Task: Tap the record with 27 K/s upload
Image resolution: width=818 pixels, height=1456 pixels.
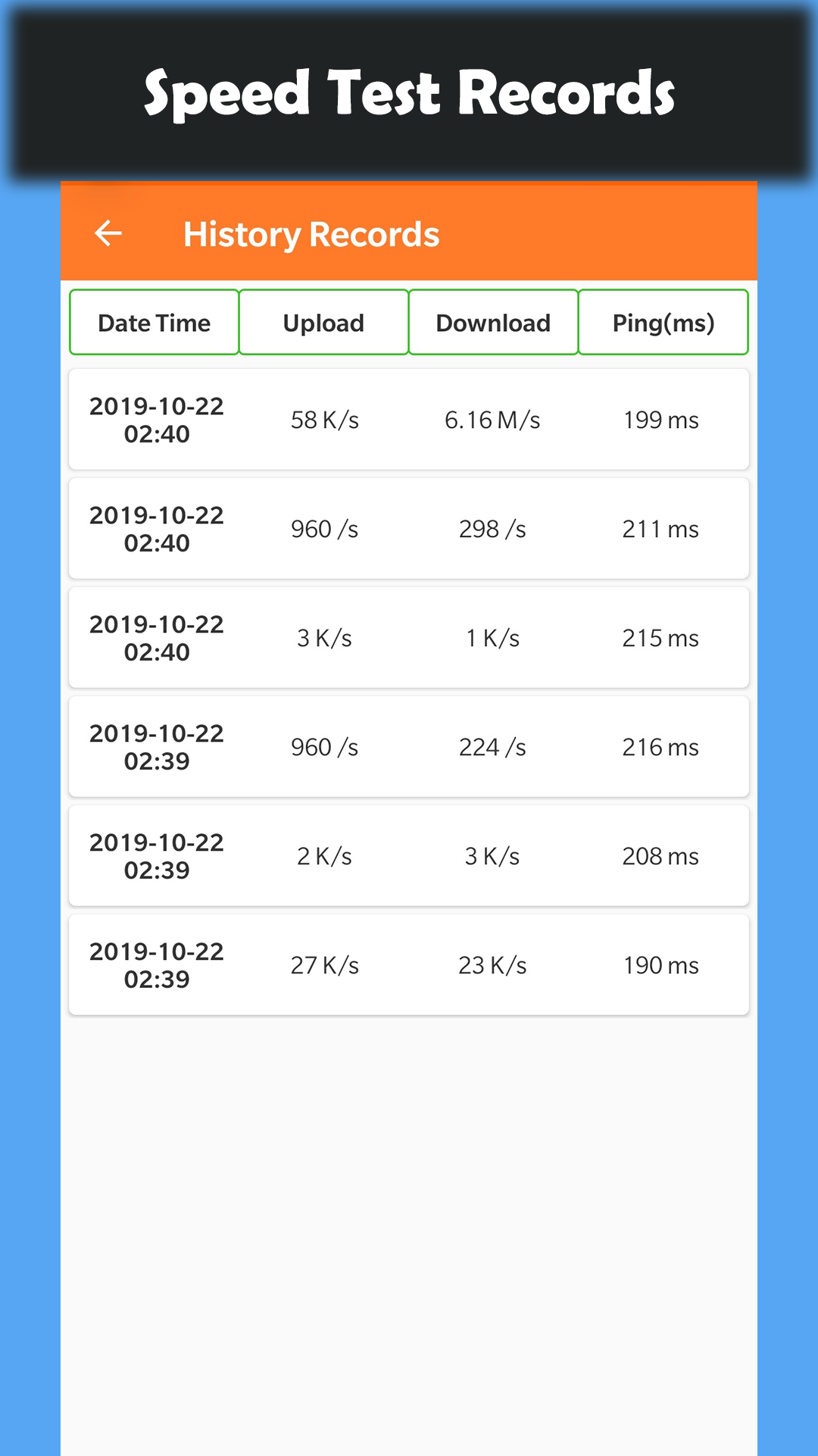Action: tap(409, 964)
